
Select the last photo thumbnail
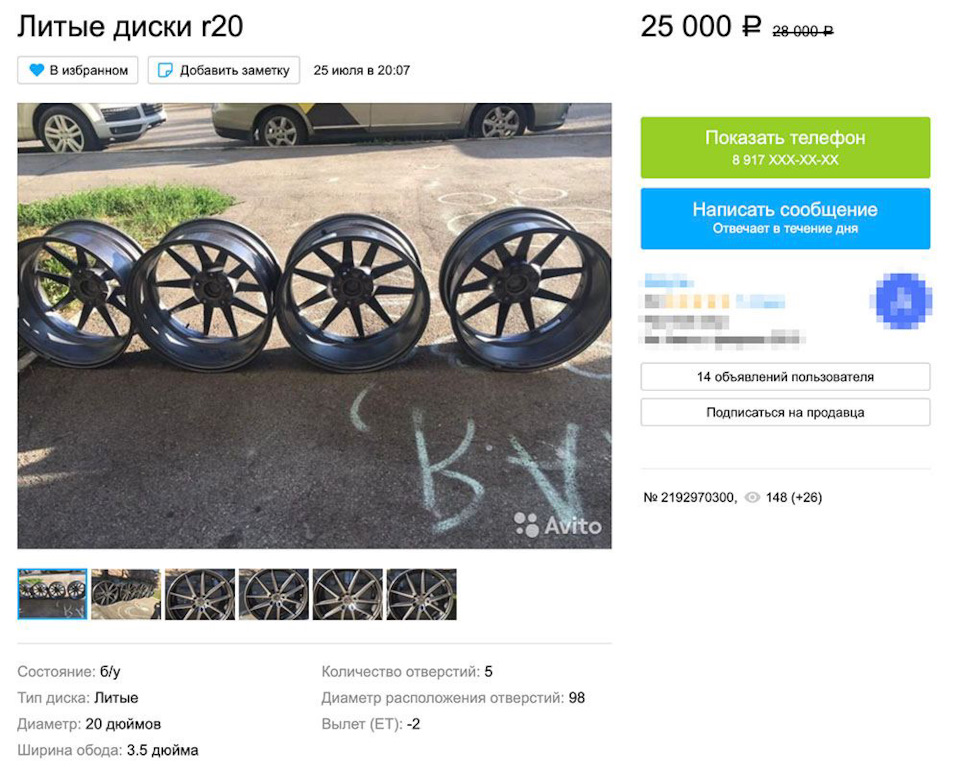[x=422, y=594]
